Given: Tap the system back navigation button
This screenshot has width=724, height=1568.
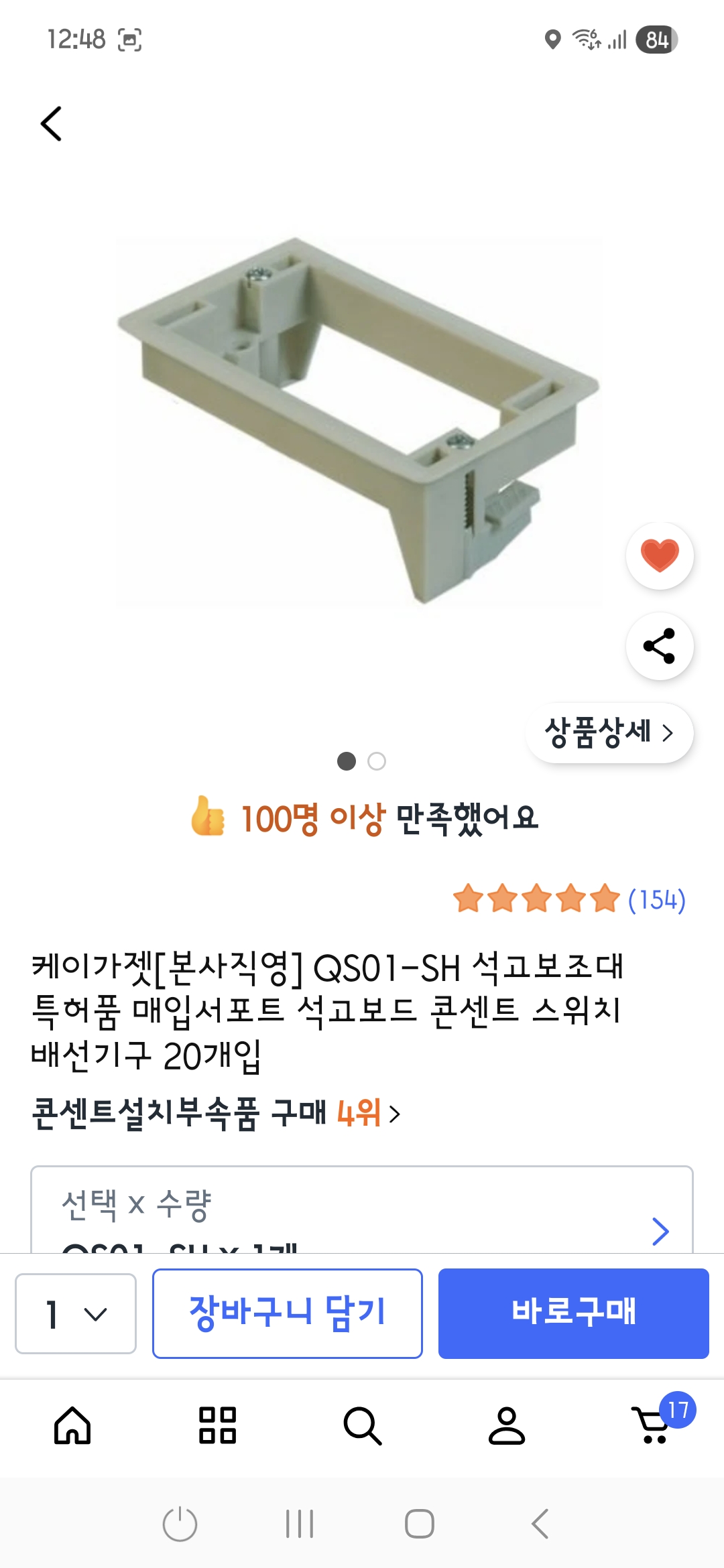Looking at the screenshot, I should (540, 1524).
